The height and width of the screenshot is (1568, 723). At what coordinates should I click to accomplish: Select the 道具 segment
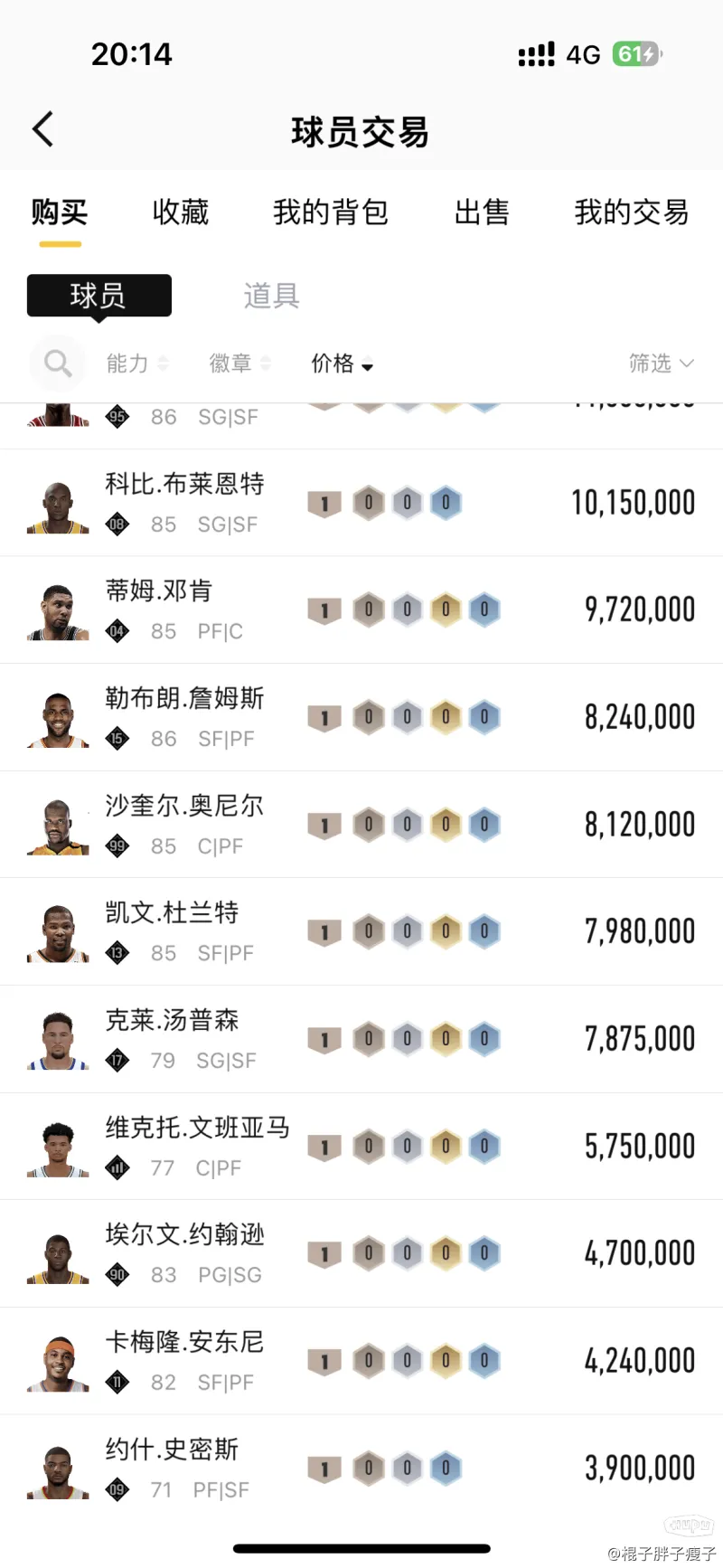271,296
